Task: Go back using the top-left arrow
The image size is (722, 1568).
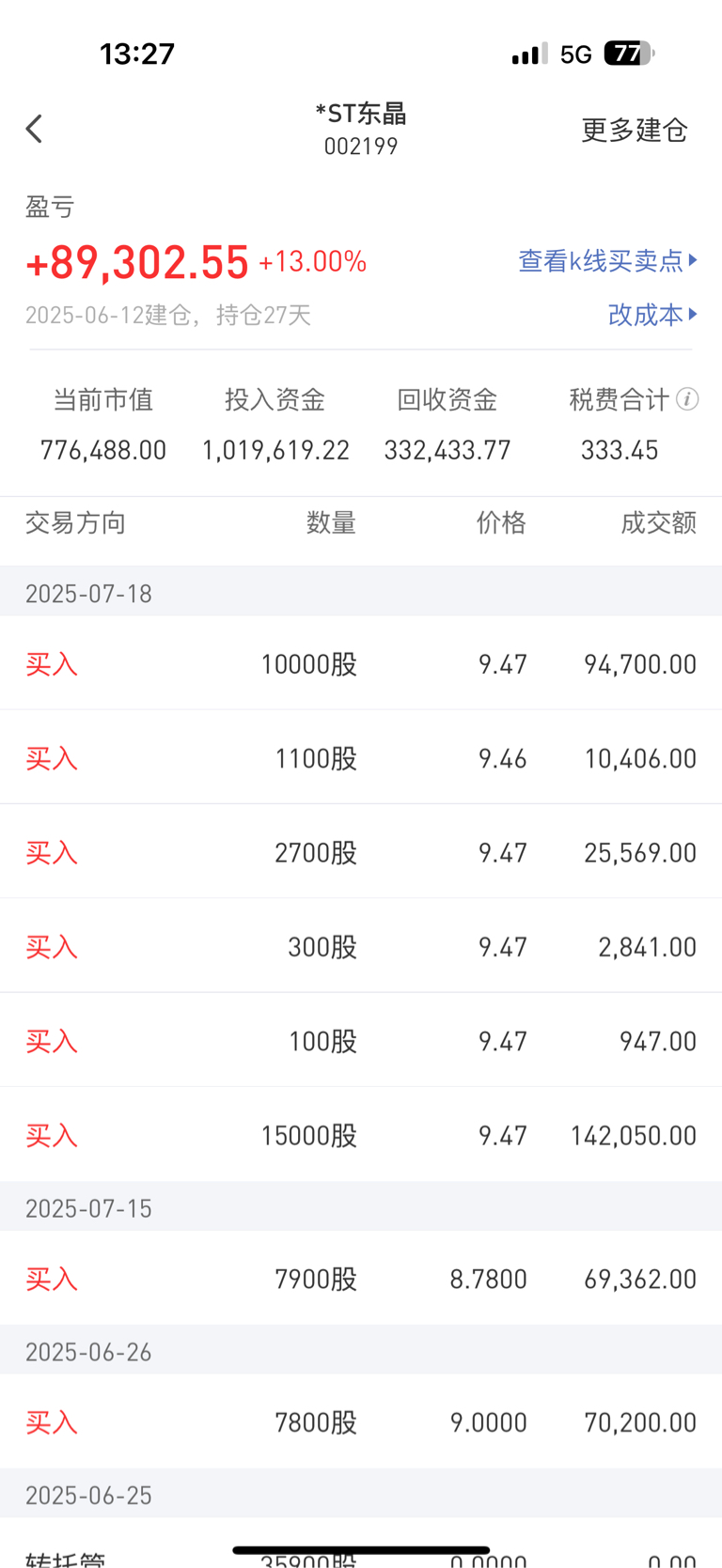Action: point(35,129)
